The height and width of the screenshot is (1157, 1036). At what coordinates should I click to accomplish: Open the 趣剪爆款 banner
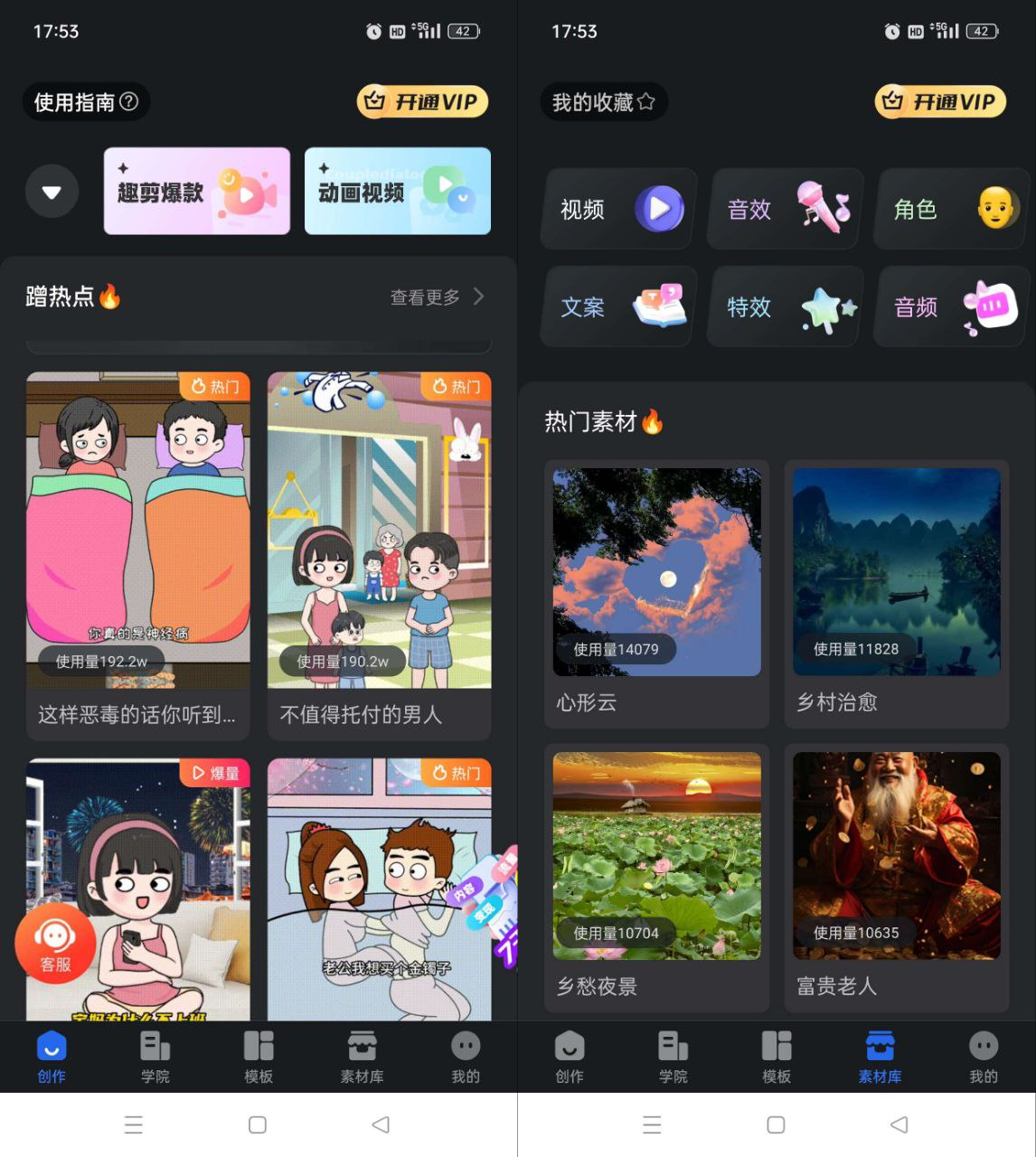(197, 192)
